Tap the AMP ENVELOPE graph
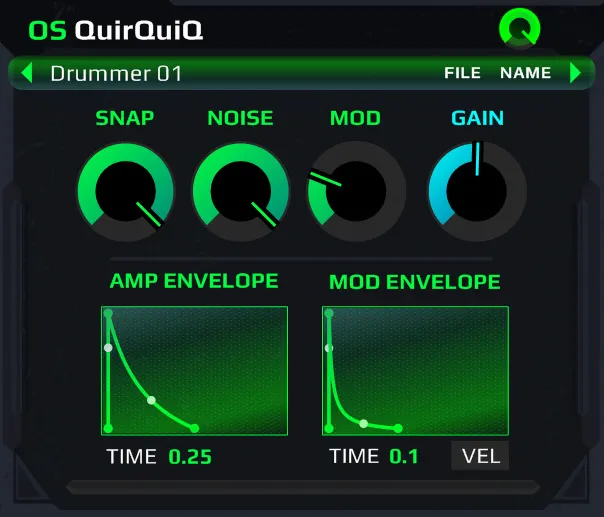Image resolution: width=604 pixels, height=517 pixels. (x=194, y=370)
